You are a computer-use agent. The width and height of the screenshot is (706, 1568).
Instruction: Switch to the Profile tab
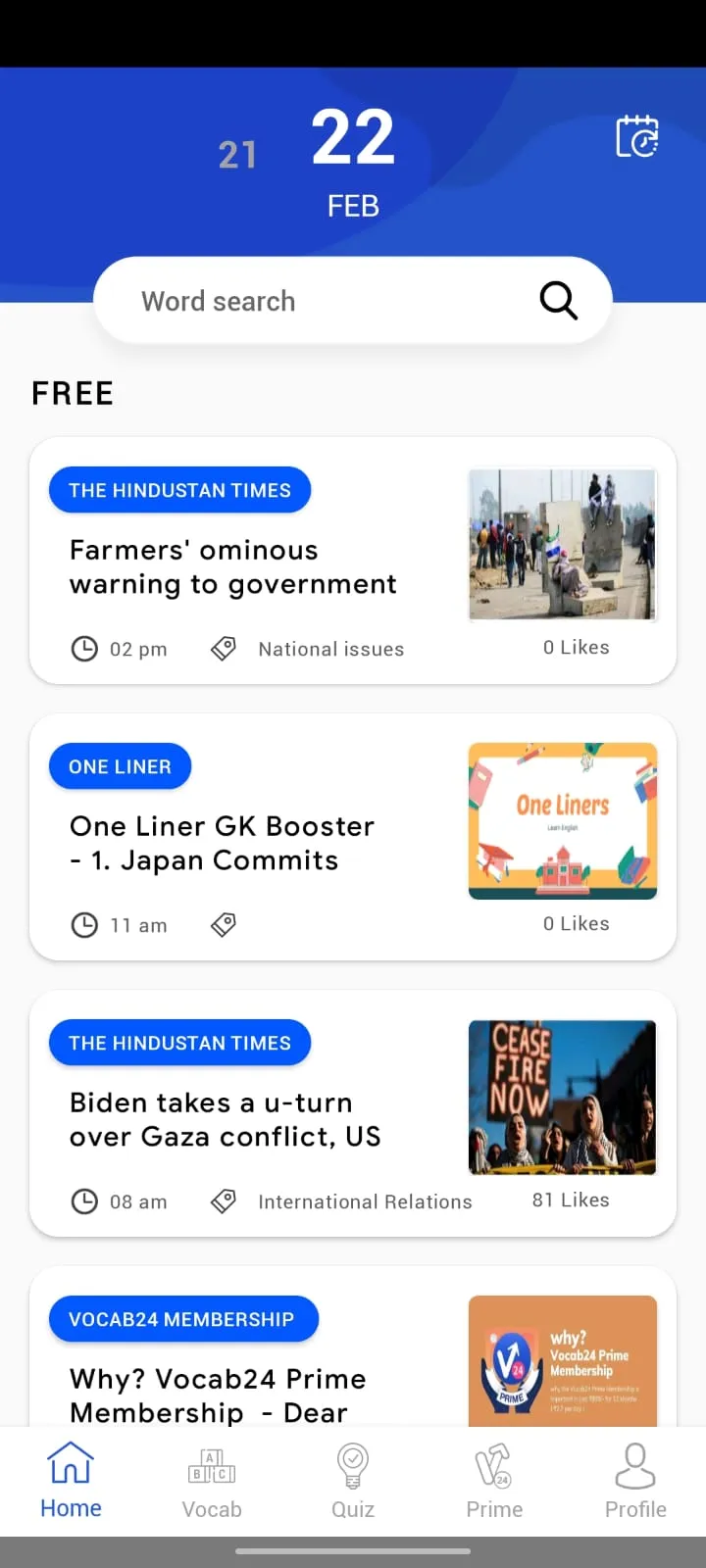pos(635,1483)
